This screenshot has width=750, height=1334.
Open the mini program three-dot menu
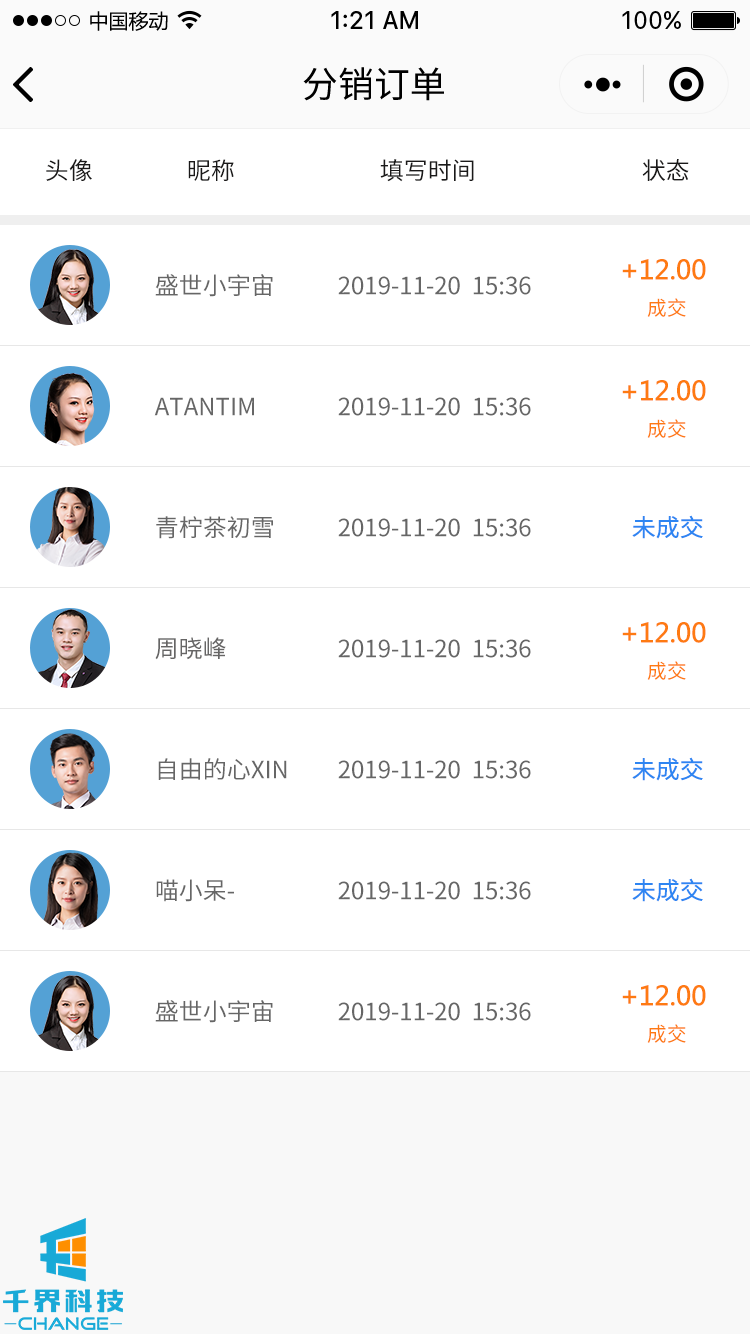click(x=602, y=85)
